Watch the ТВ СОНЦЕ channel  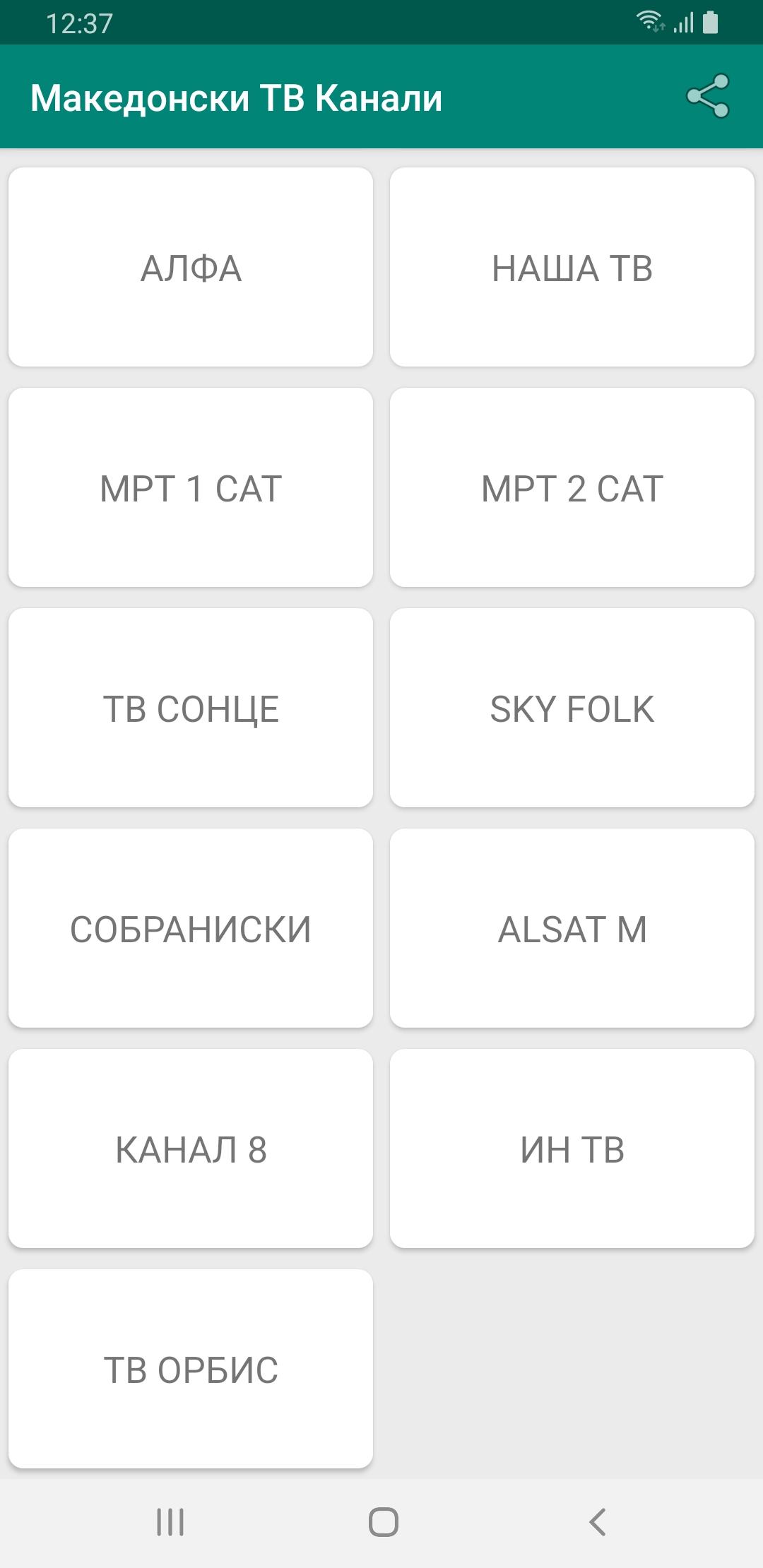click(191, 708)
